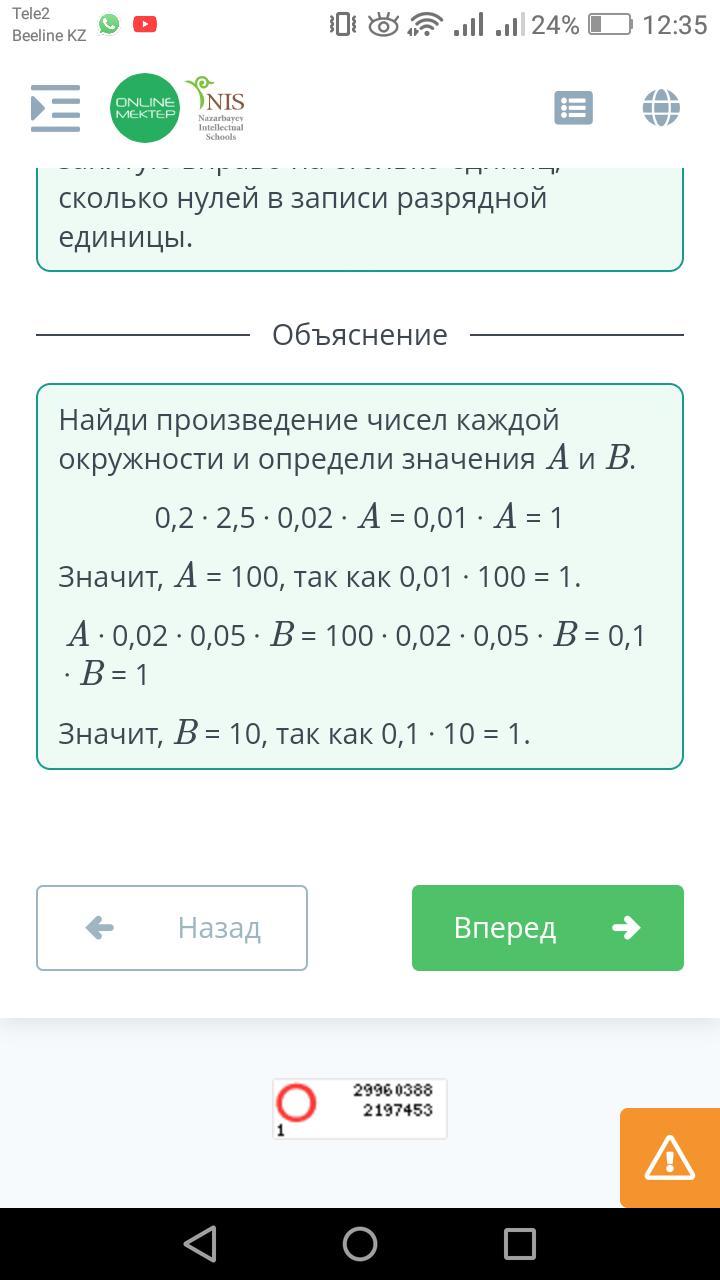Go to the system home screen

360,1244
